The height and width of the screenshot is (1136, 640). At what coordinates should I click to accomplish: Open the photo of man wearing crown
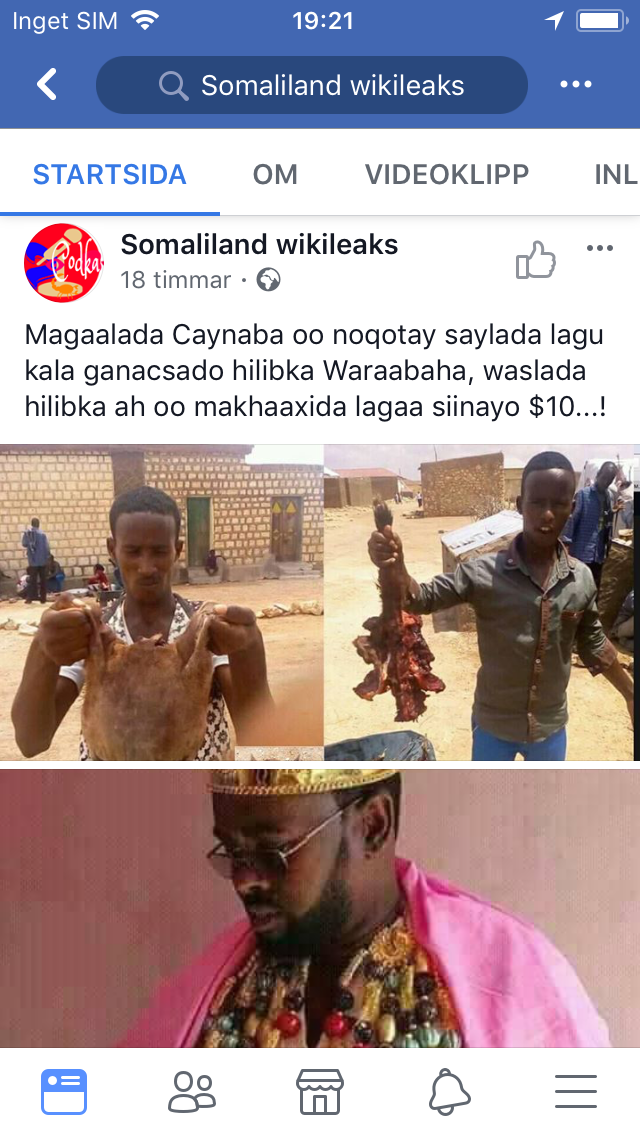tap(320, 905)
